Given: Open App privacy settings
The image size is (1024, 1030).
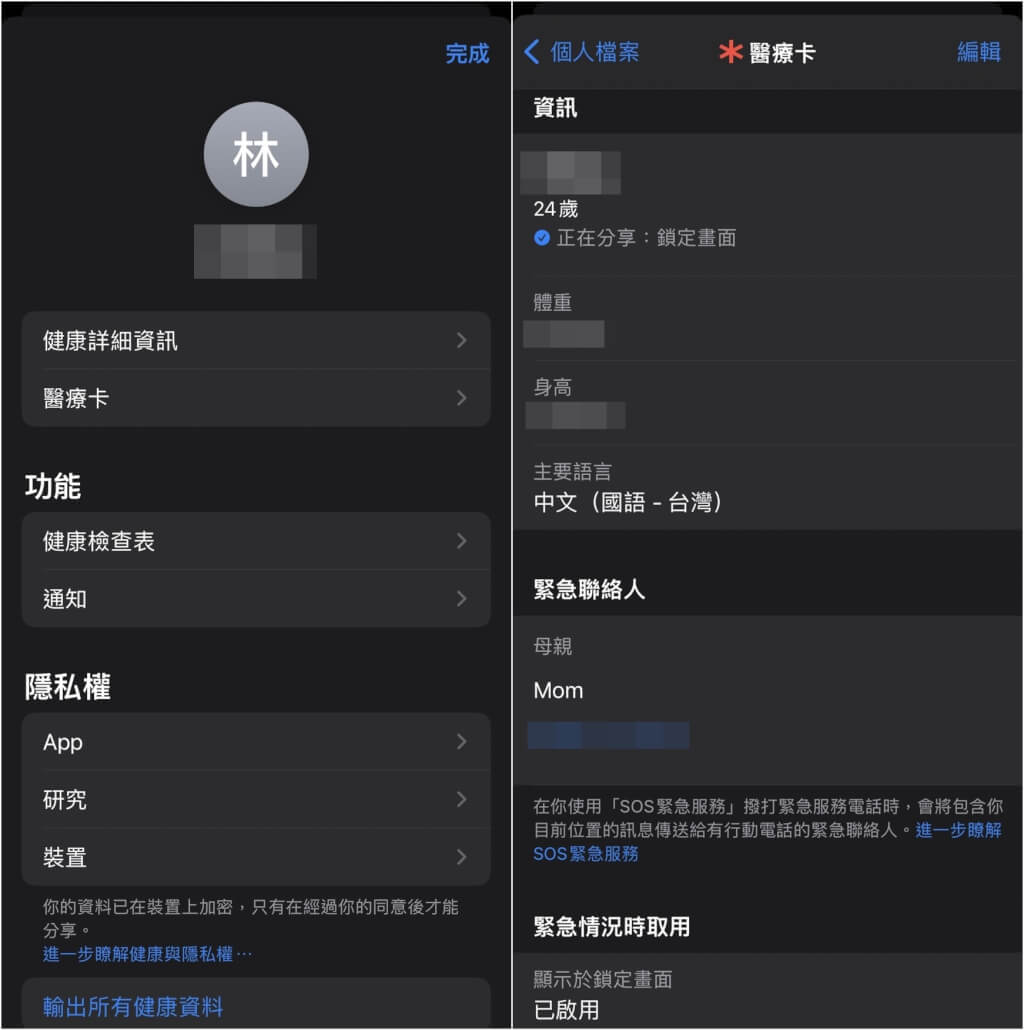Looking at the screenshot, I should tap(255, 742).
